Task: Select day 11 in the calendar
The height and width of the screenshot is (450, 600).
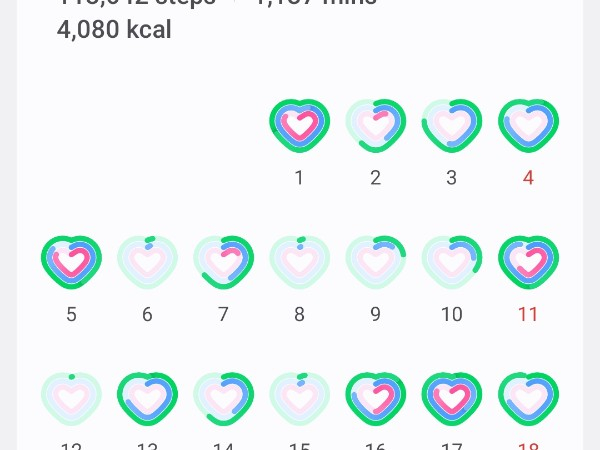Action: [528, 262]
